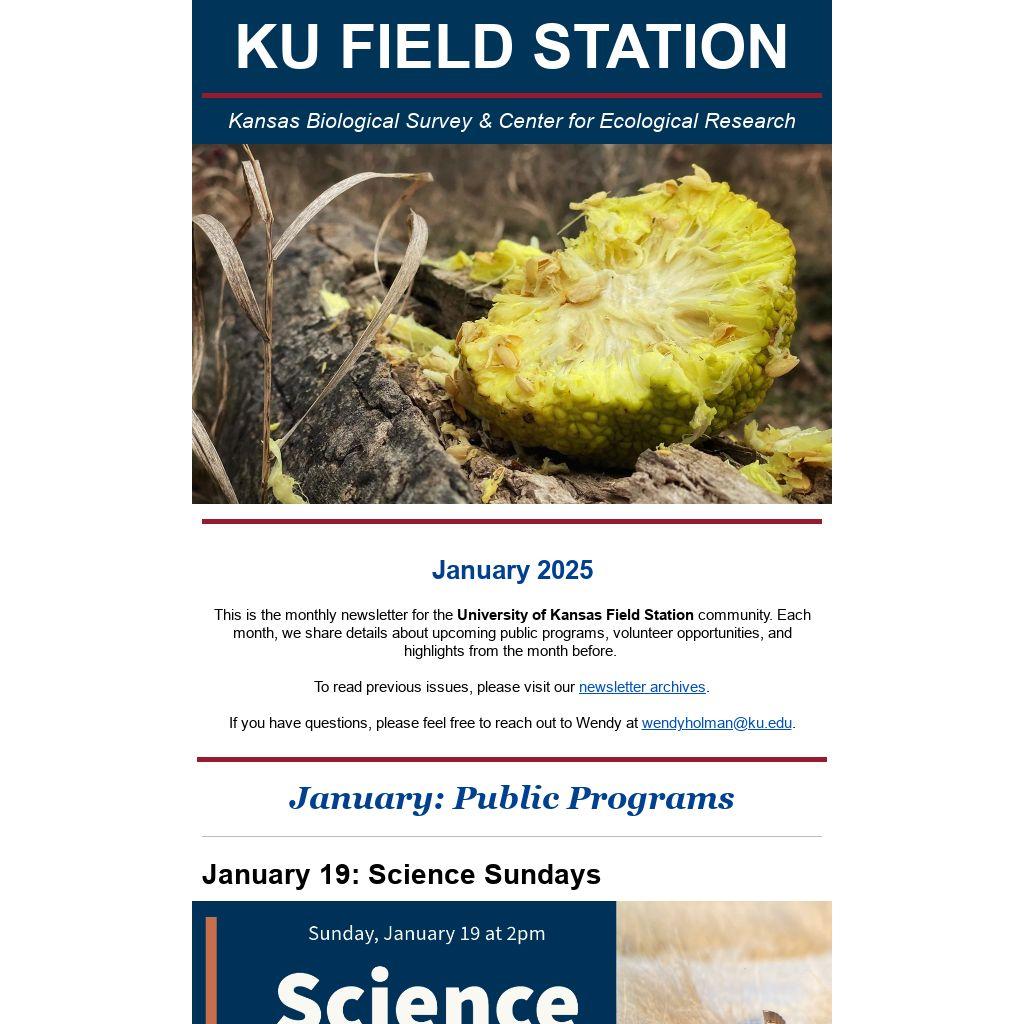The width and height of the screenshot is (1024, 1024).
Task: Tap the wendyholman@ku.edu email link
Action: coord(716,723)
